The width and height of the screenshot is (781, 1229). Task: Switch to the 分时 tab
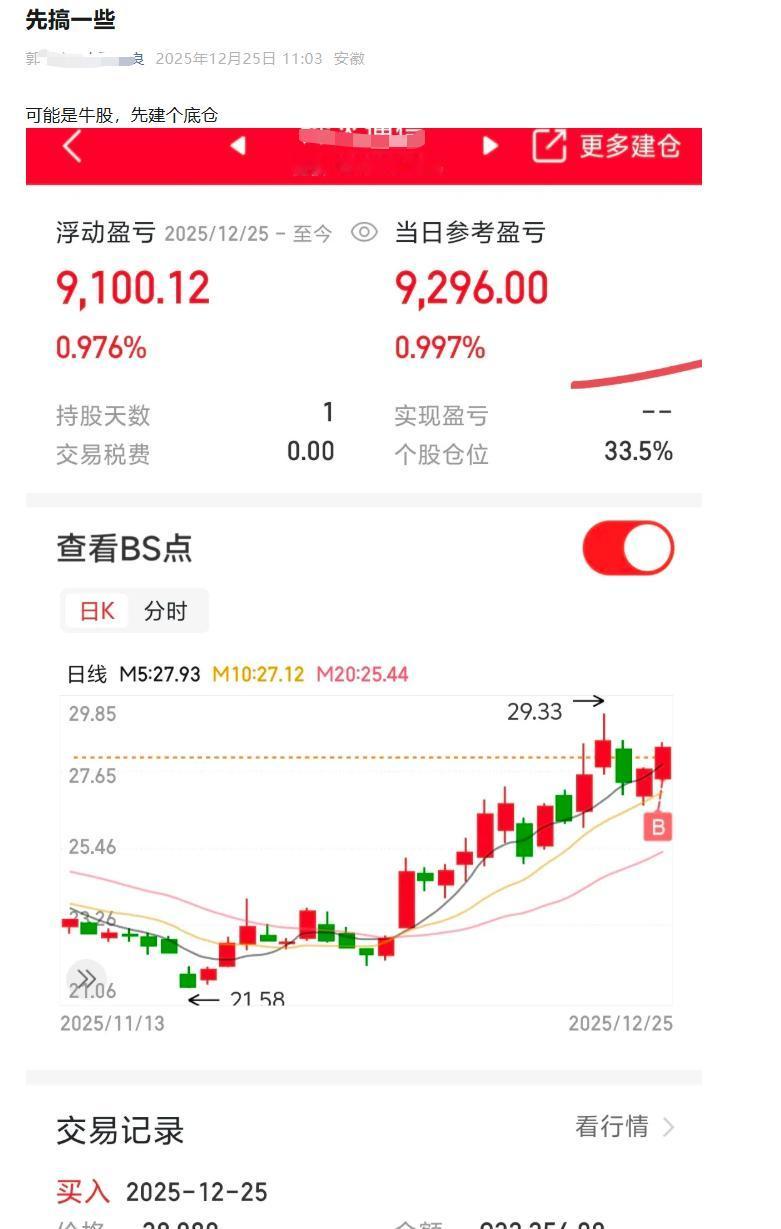166,610
